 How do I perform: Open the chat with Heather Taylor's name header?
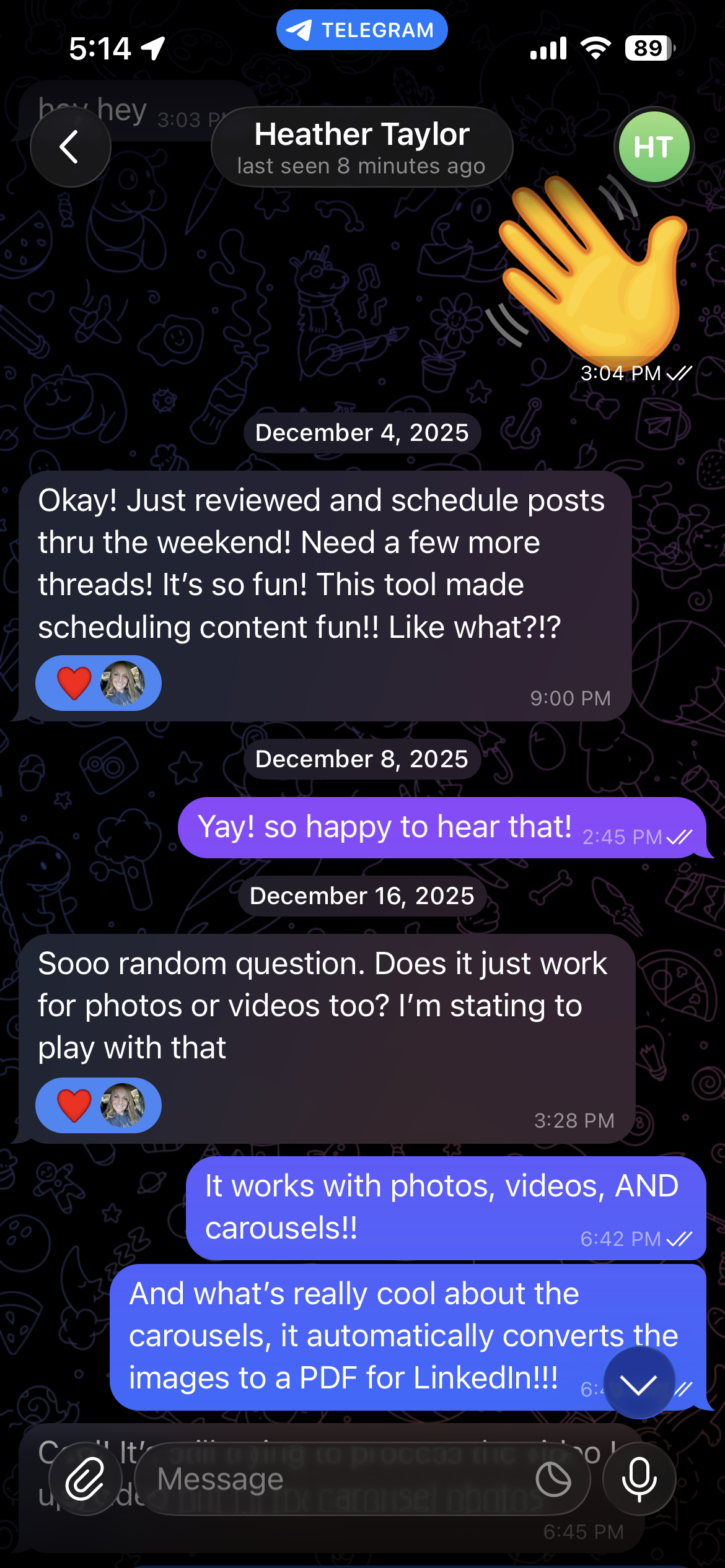tap(362, 133)
